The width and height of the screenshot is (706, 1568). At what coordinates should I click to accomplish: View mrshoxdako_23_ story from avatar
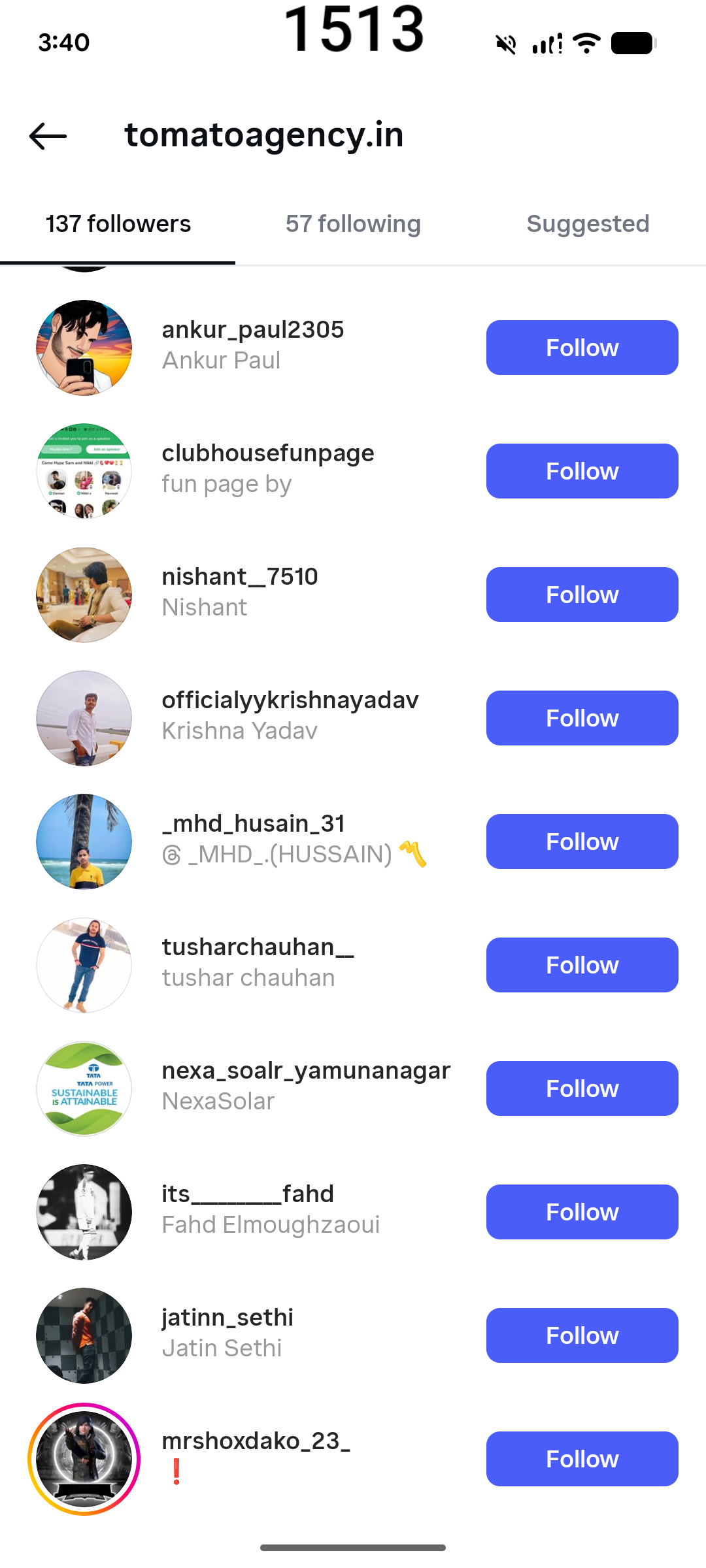tap(84, 1459)
